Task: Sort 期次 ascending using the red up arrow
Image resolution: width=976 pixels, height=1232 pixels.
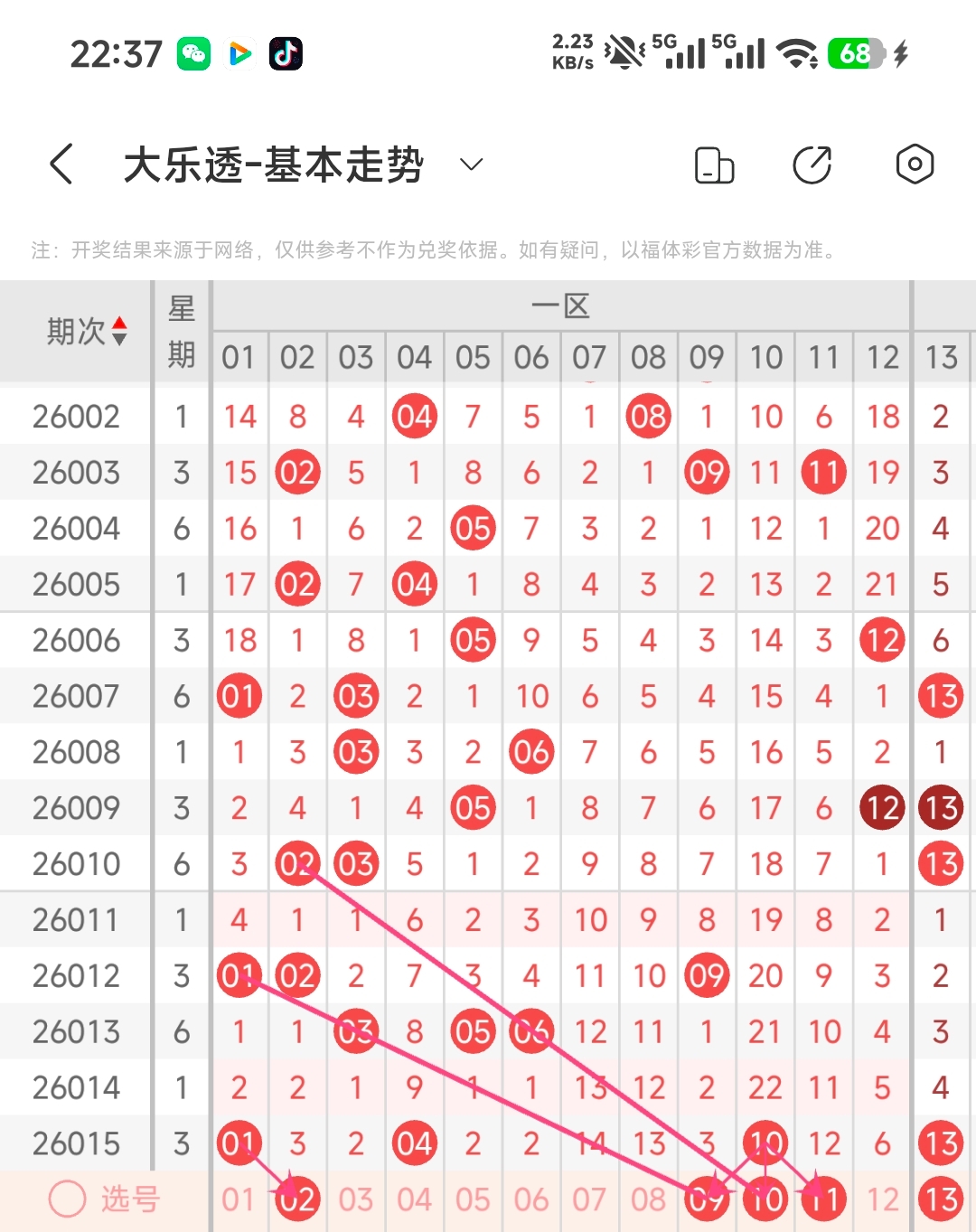Action: [120, 323]
